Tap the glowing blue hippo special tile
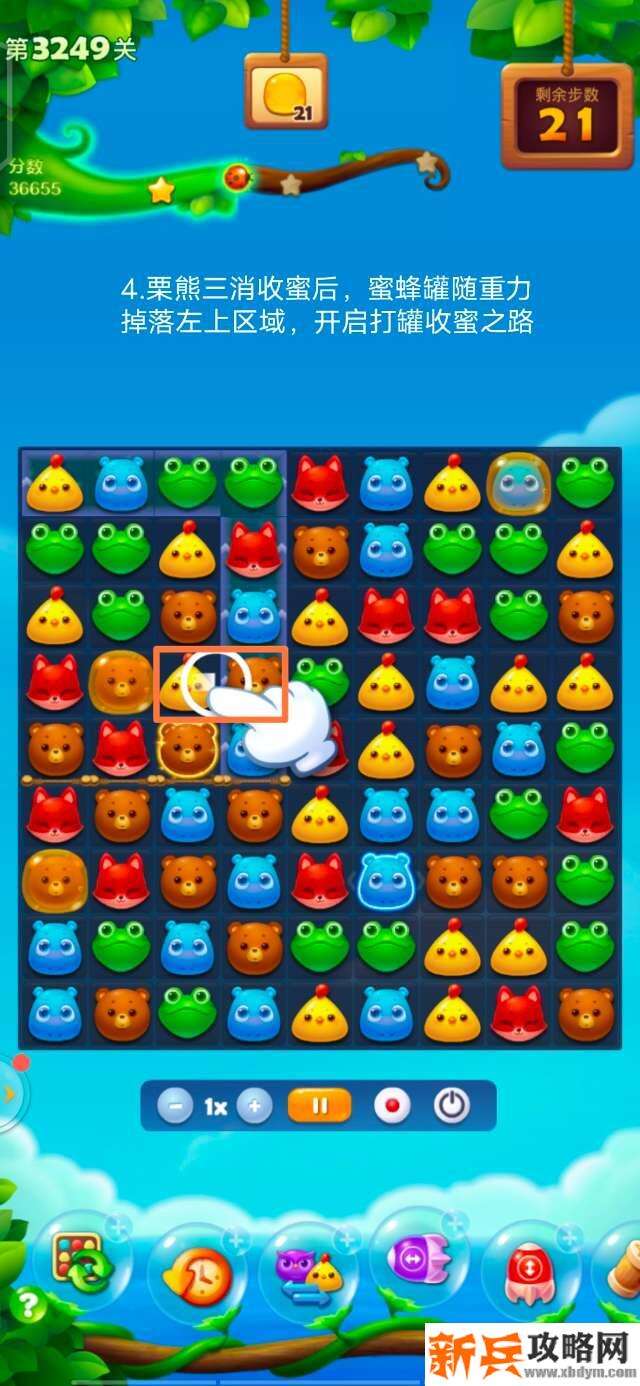Image resolution: width=640 pixels, height=1386 pixels. tap(385, 880)
